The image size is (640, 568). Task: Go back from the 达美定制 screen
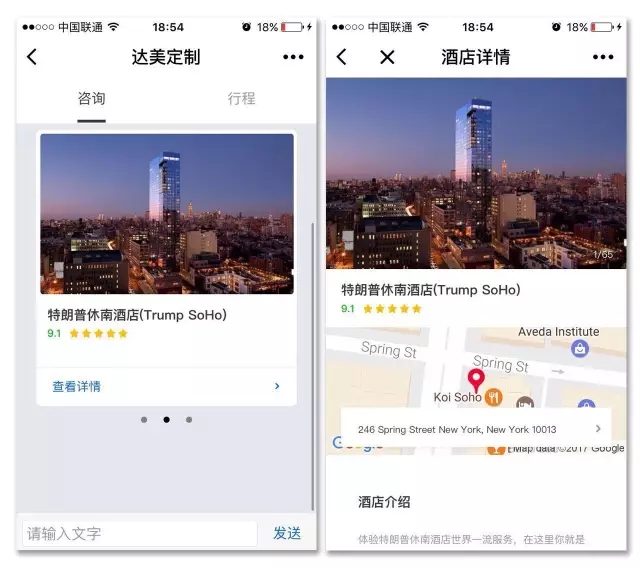coord(32,57)
